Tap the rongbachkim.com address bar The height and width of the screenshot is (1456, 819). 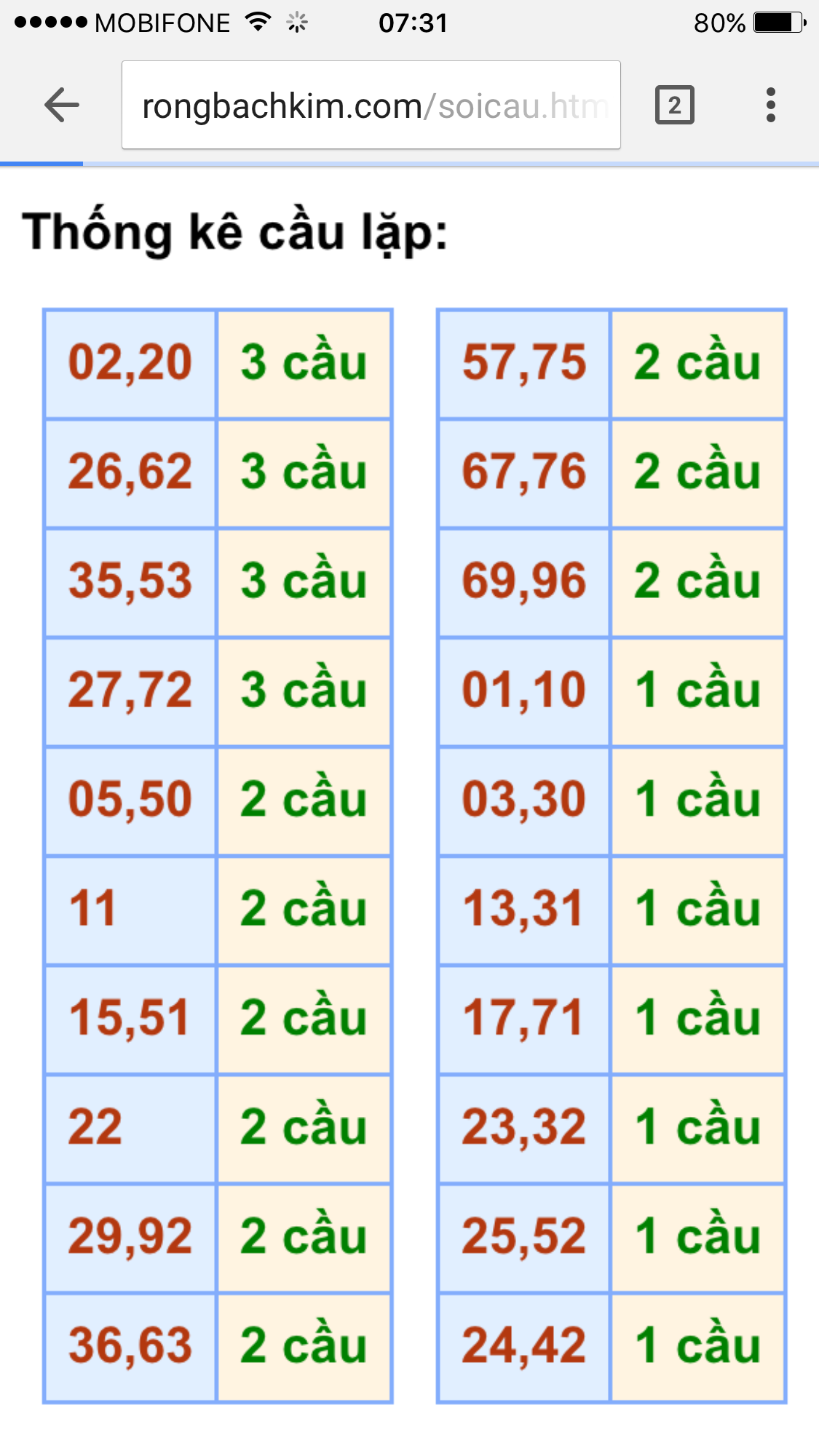pyautogui.click(x=371, y=105)
